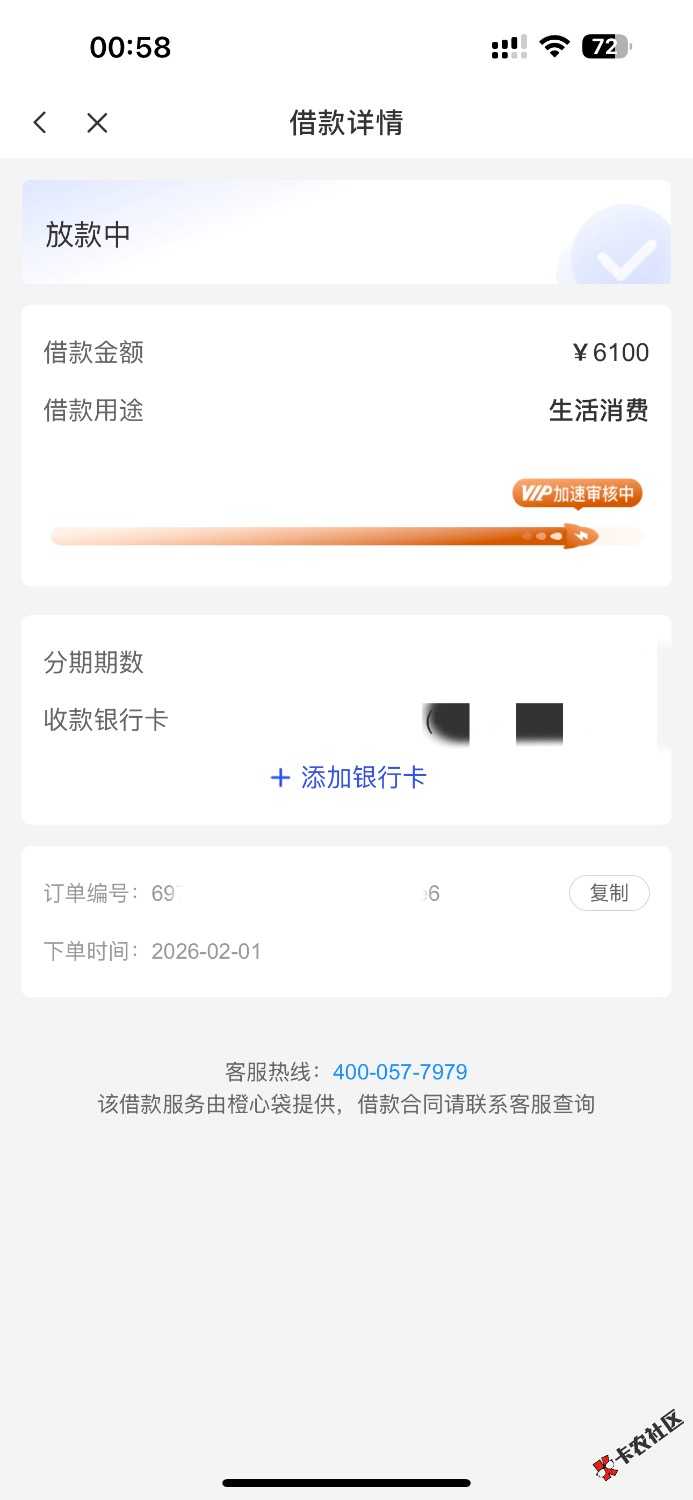Call customer hotline 400-057-7979
Viewport: 693px width, 1500px height.
click(400, 1072)
